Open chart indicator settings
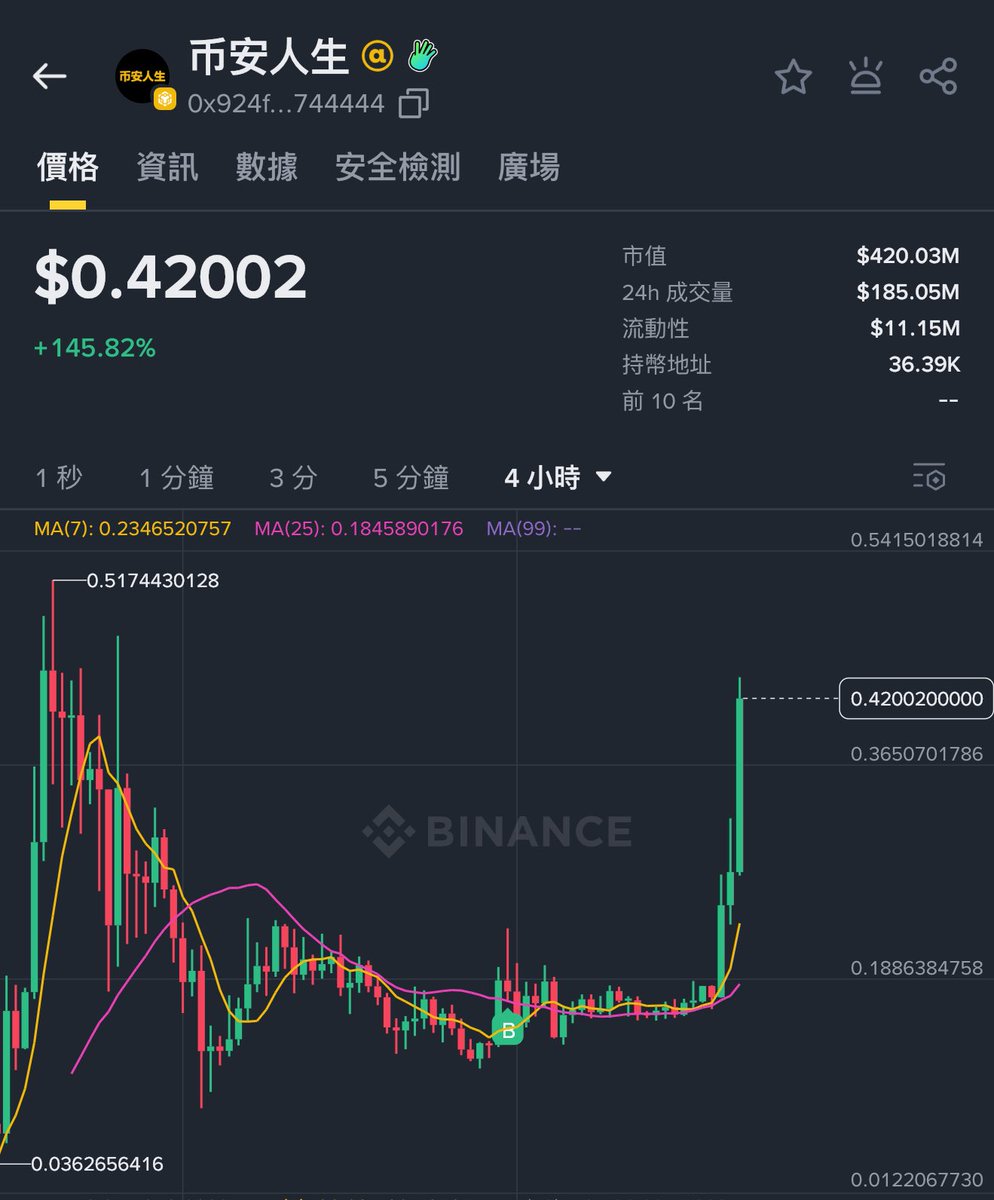The image size is (994, 1200). click(x=929, y=477)
